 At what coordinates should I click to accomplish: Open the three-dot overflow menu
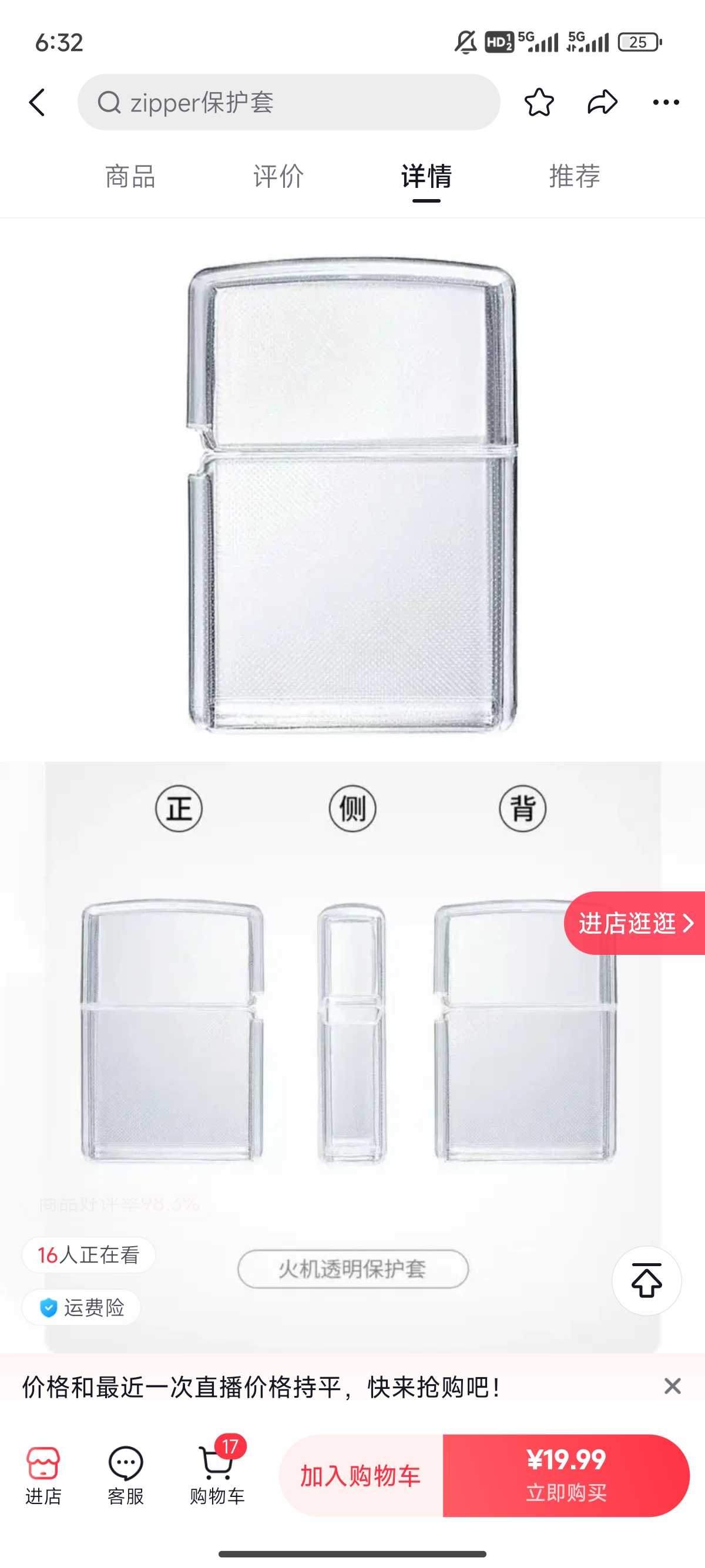click(x=666, y=102)
